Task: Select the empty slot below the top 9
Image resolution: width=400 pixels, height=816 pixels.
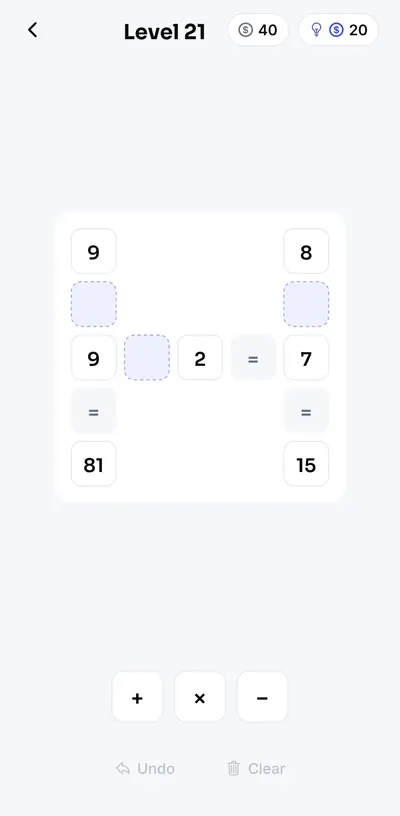Action: 94,304
